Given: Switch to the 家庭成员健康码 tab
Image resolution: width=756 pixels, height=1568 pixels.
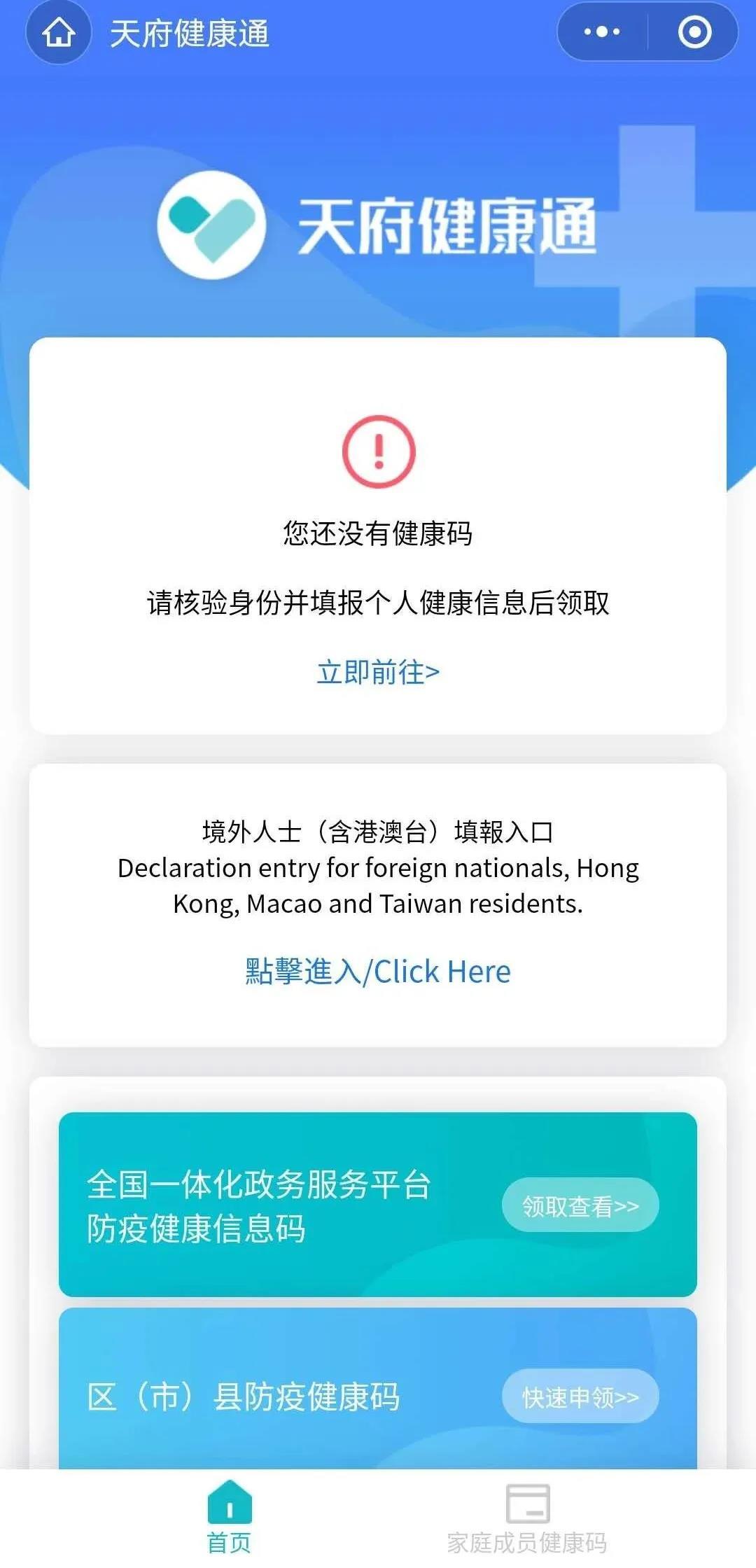Looking at the screenshot, I should tap(527, 1518).
